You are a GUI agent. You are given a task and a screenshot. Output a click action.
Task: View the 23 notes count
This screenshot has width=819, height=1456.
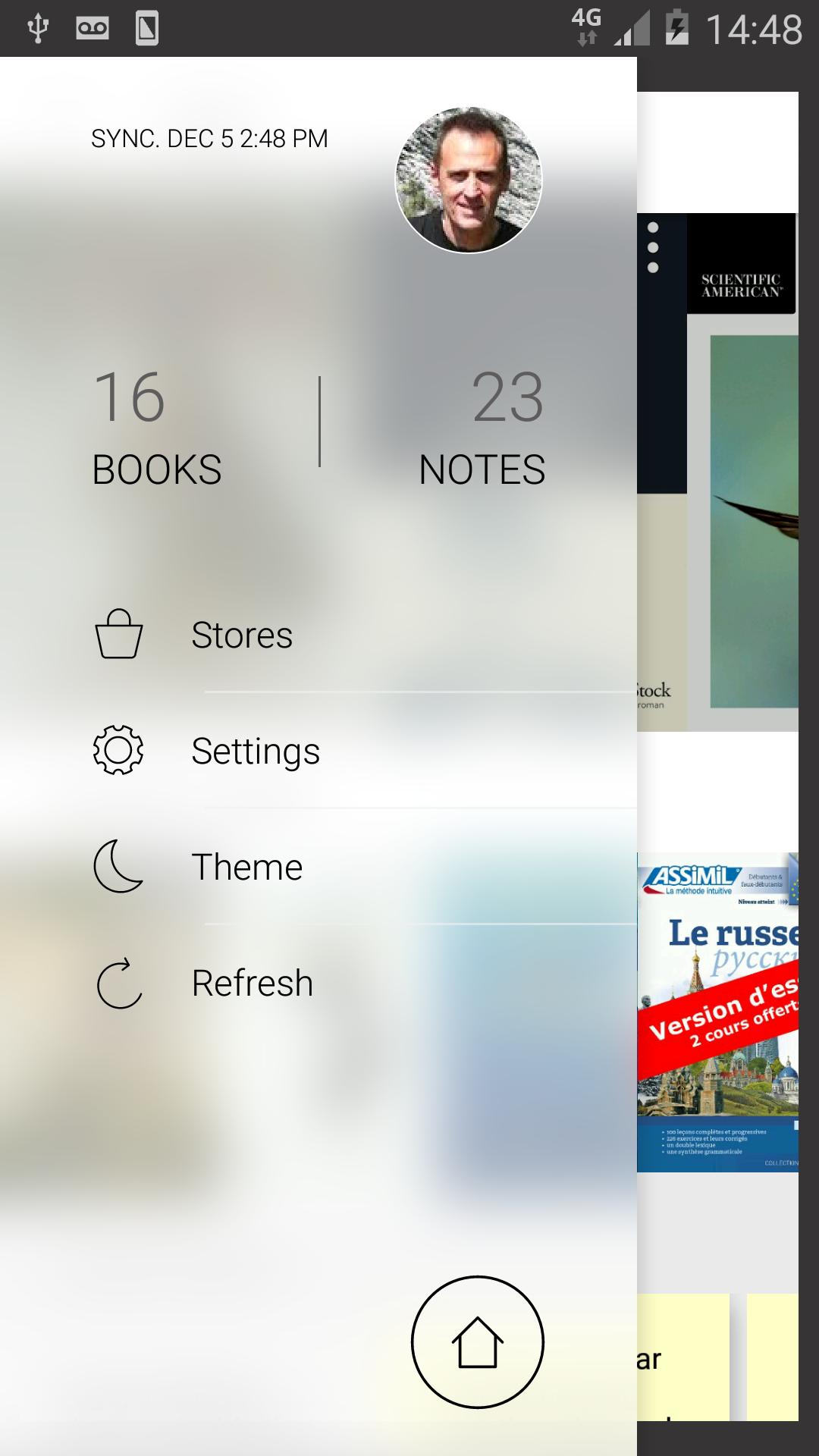click(482, 428)
